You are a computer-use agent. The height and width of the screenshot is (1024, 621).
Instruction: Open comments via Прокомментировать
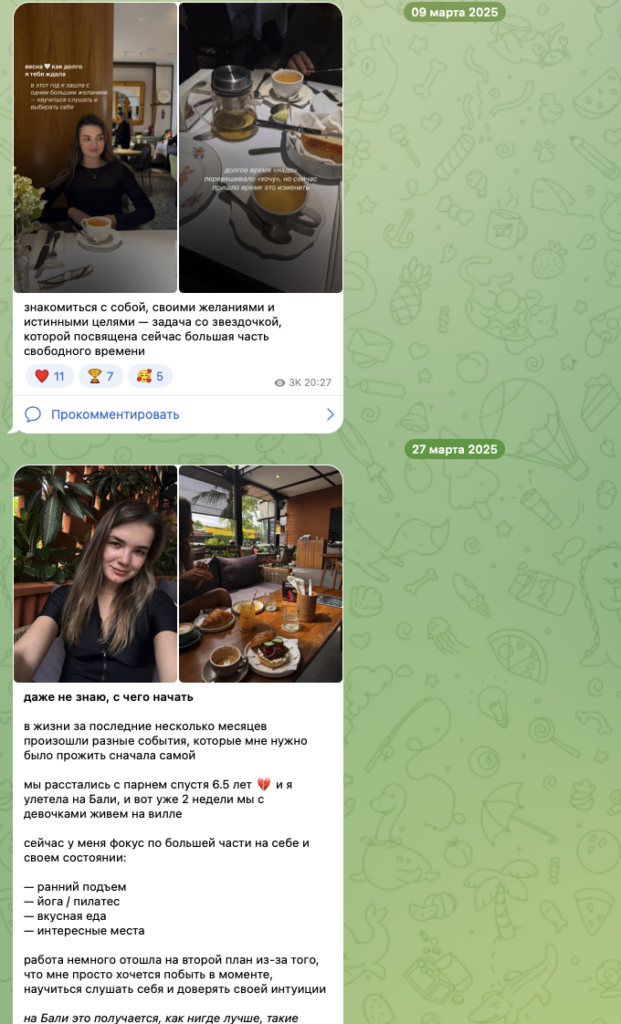[115, 414]
